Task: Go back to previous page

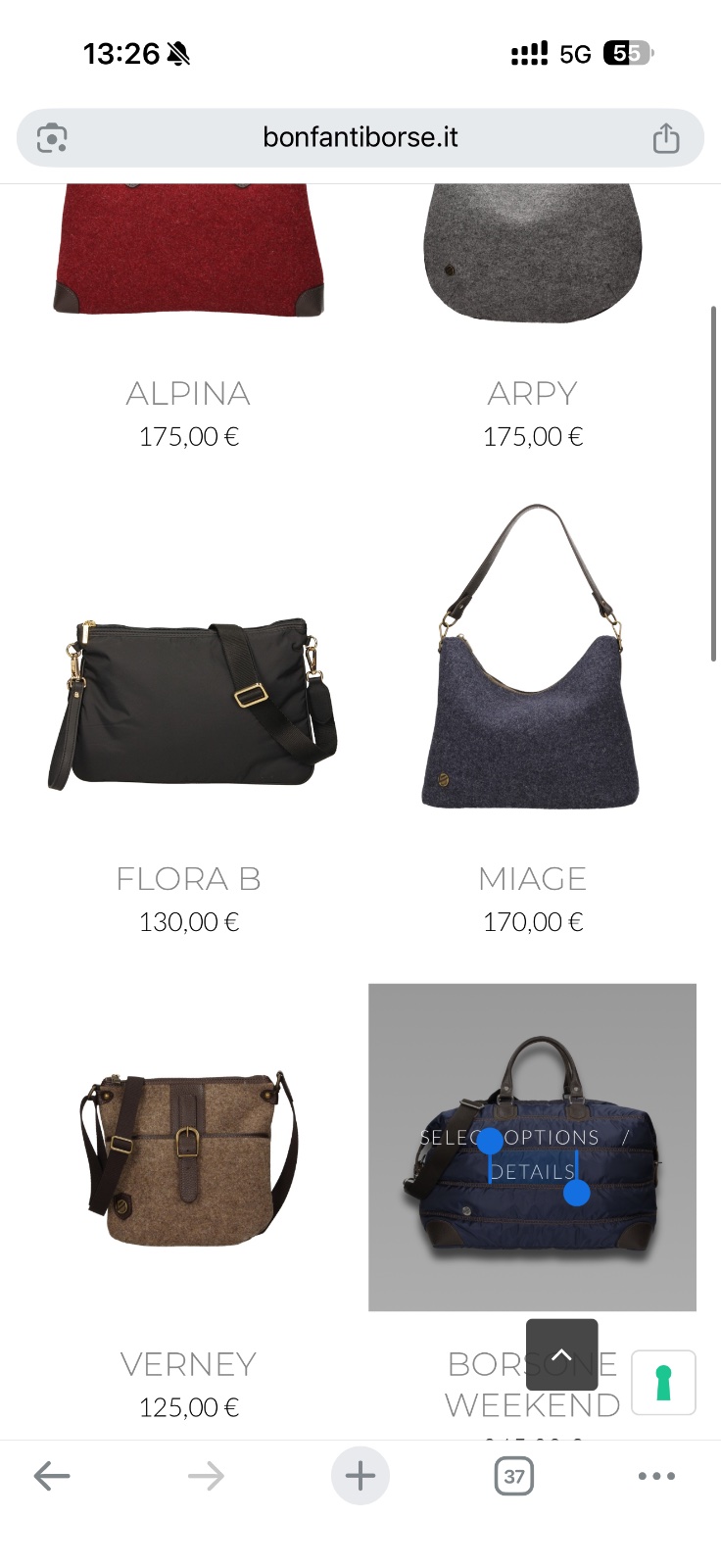Action: 52,1475
